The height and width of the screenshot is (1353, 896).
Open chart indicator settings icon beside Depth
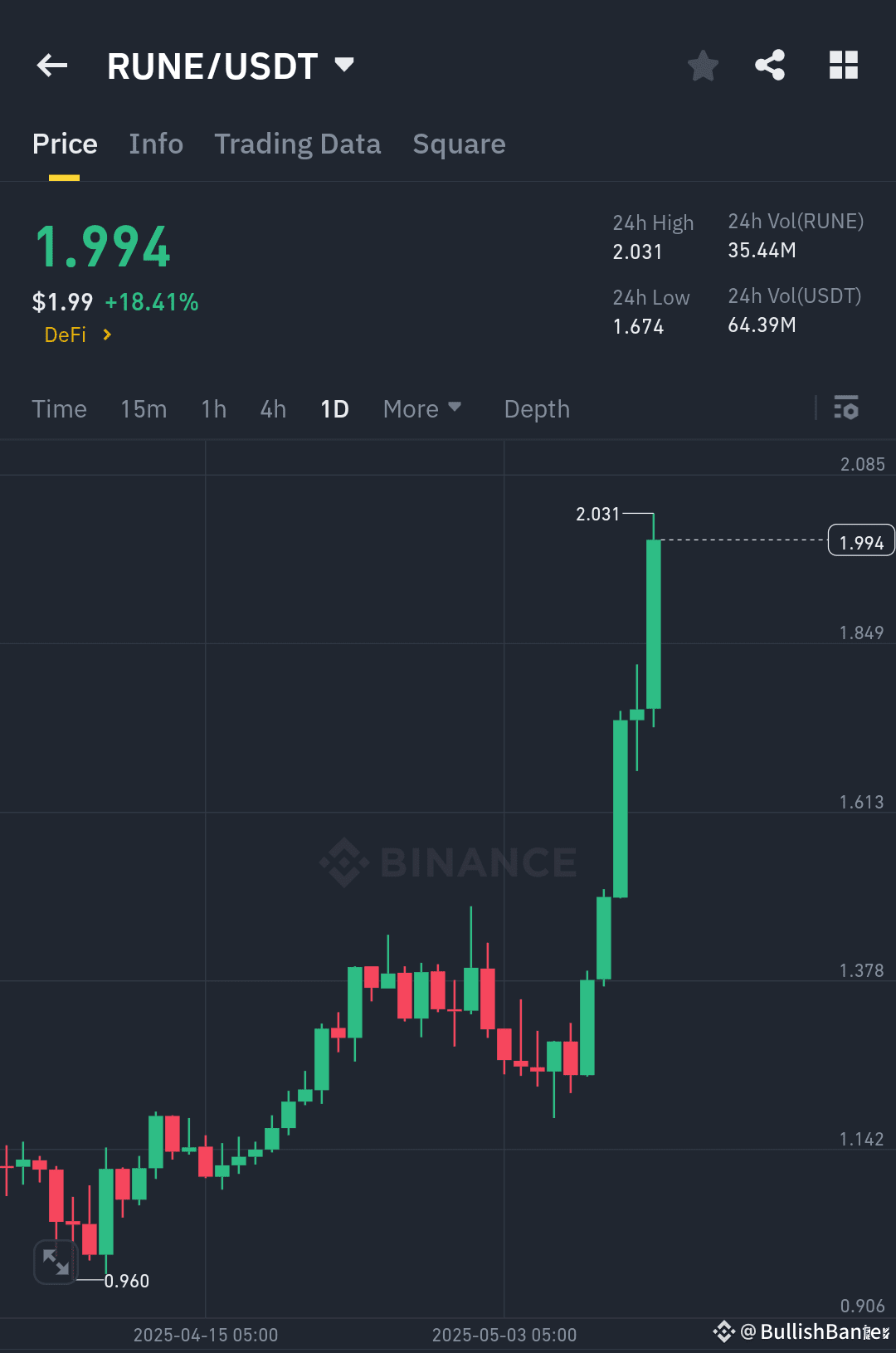click(846, 408)
